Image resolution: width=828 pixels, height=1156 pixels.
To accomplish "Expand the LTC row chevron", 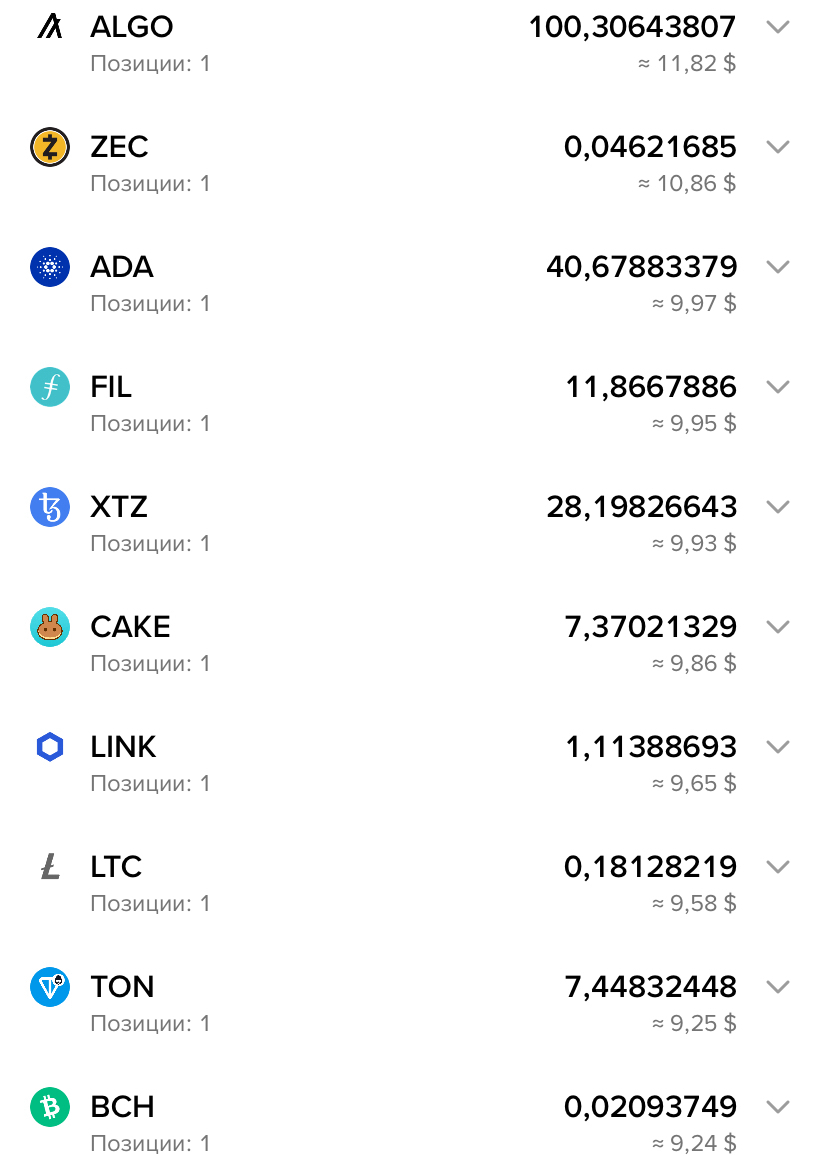I will (x=777, y=867).
